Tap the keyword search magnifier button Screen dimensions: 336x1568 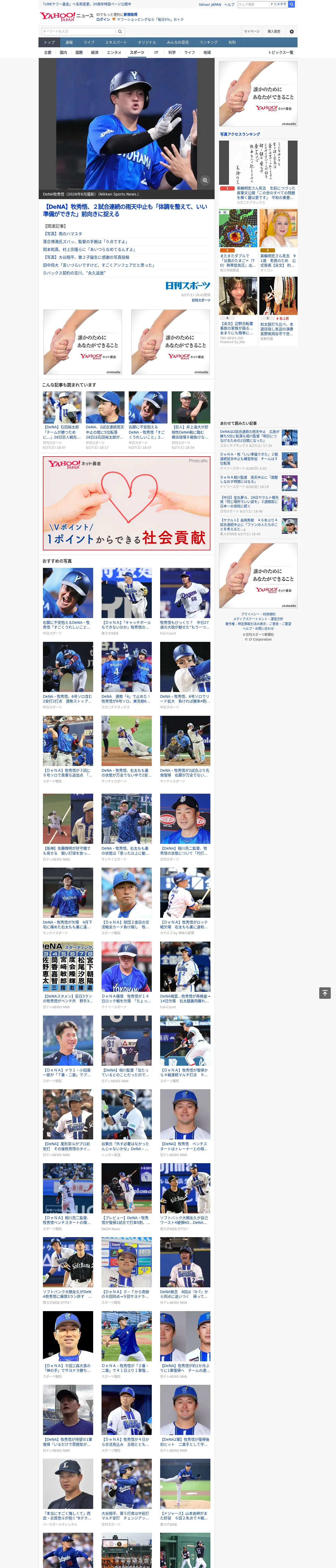point(120,32)
